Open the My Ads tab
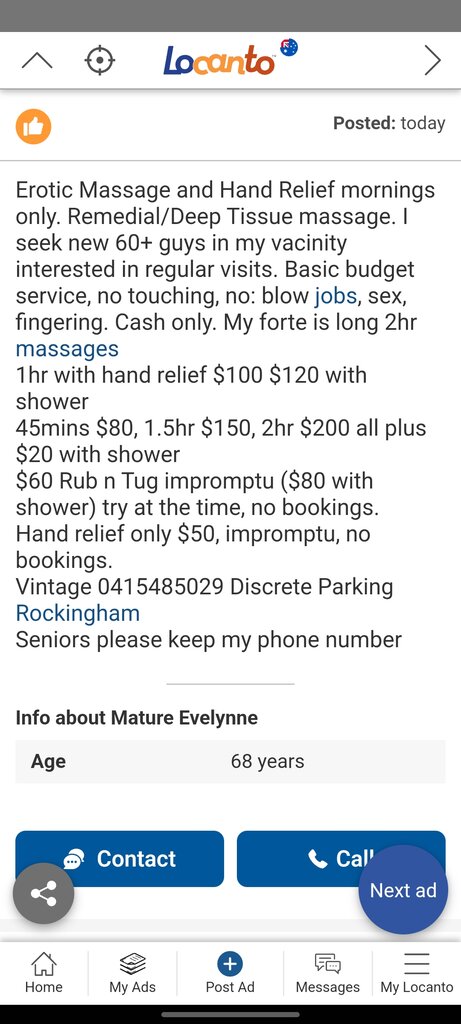 pyautogui.click(x=133, y=973)
